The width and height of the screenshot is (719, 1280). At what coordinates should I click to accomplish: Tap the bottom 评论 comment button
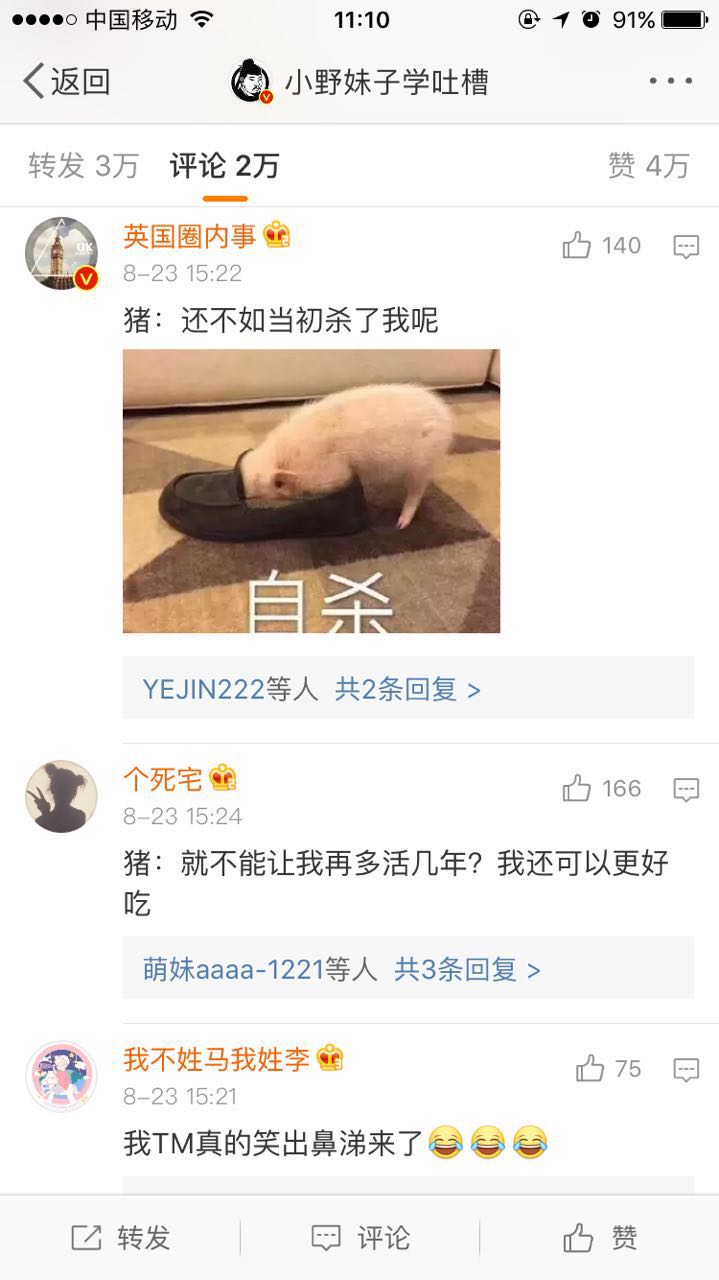click(x=360, y=1238)
